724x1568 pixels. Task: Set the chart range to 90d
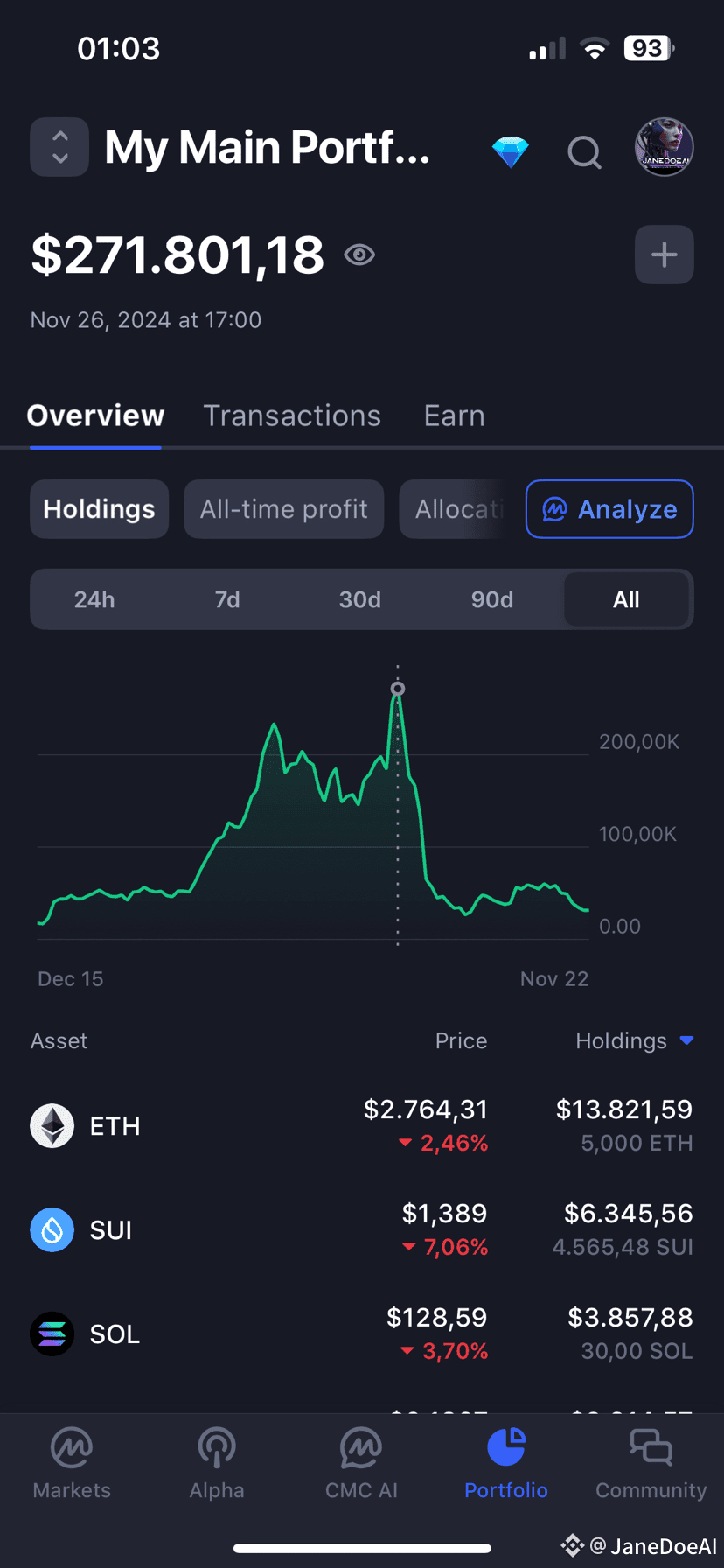click(492, 599)
